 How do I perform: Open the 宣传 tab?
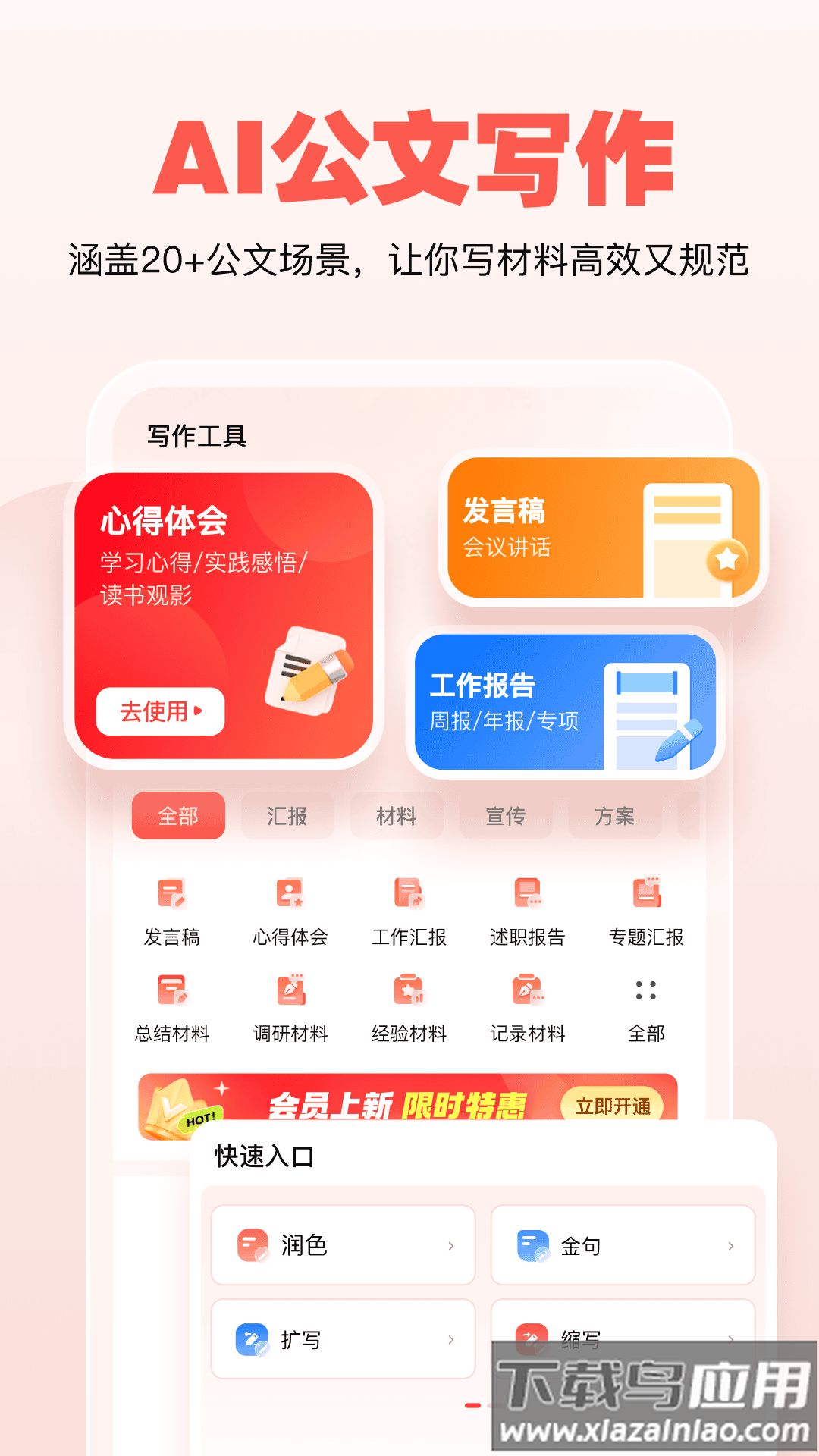506,814
